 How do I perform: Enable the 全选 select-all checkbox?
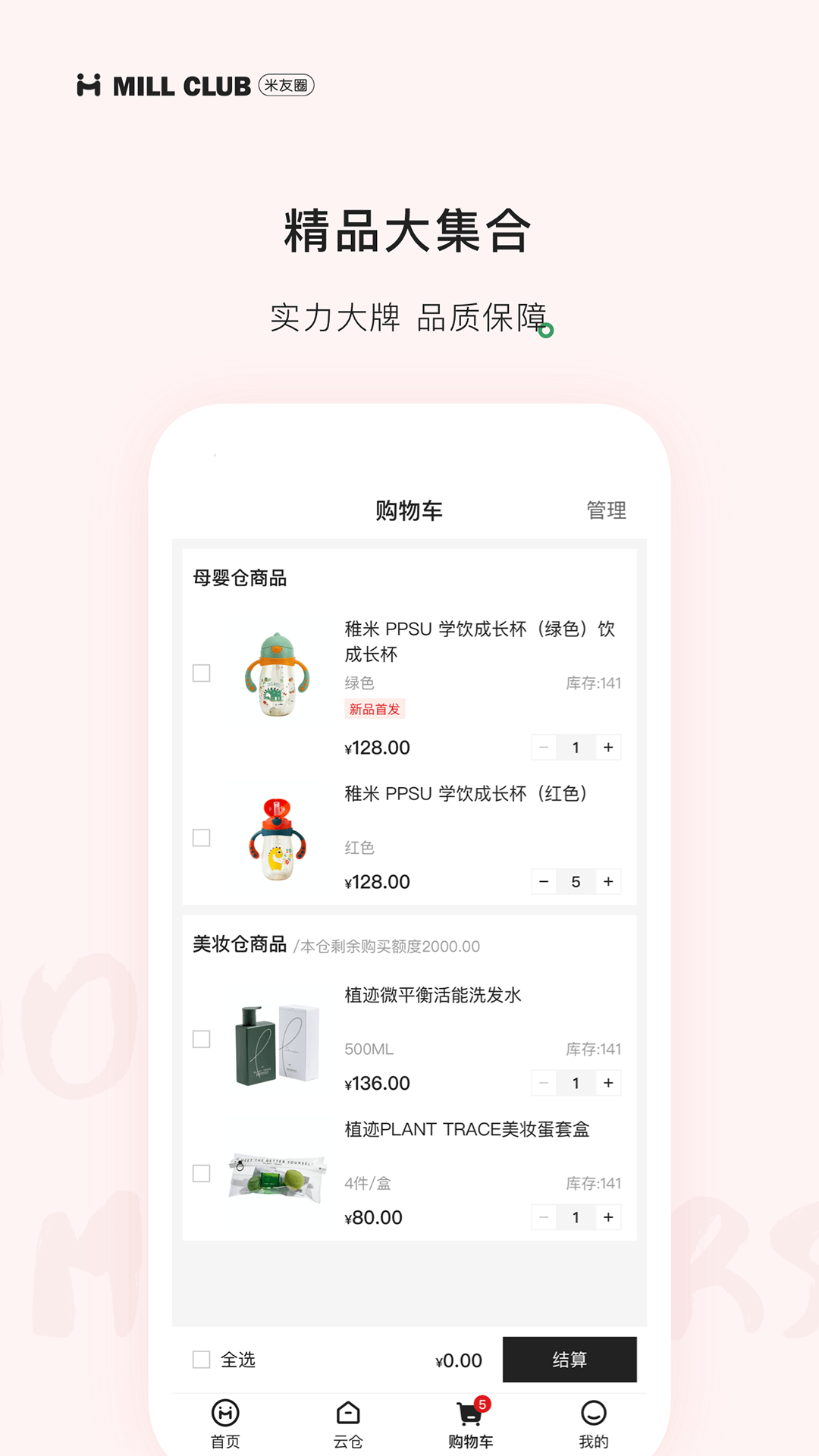pyautogui.click(x=201, y=1360)
